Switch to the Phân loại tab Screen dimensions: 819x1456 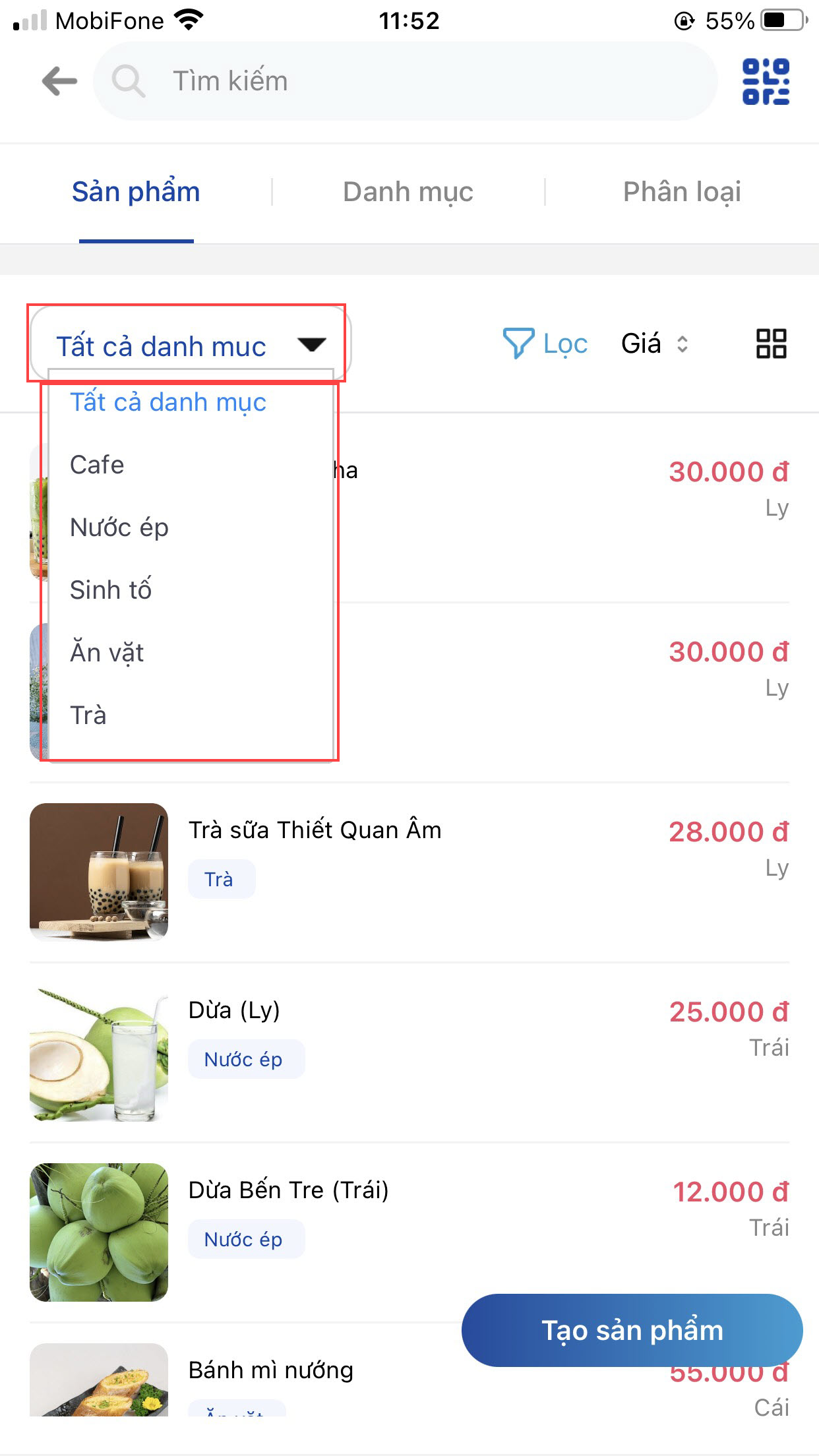(682, 192)
